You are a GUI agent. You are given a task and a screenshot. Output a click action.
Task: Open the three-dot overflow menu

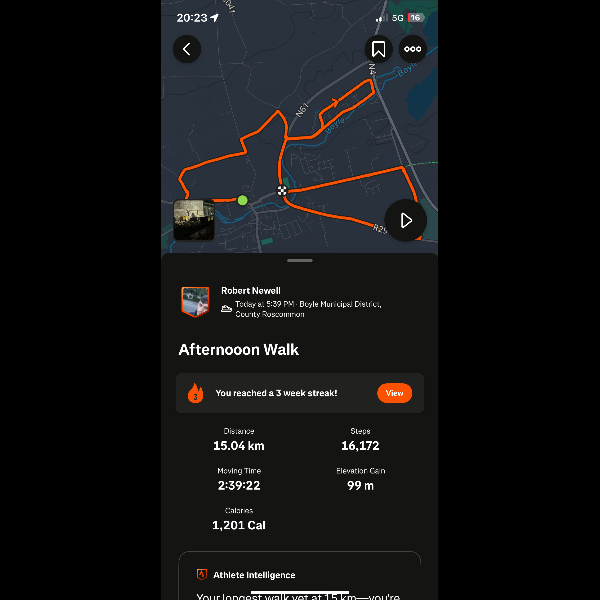click(412, 49)
